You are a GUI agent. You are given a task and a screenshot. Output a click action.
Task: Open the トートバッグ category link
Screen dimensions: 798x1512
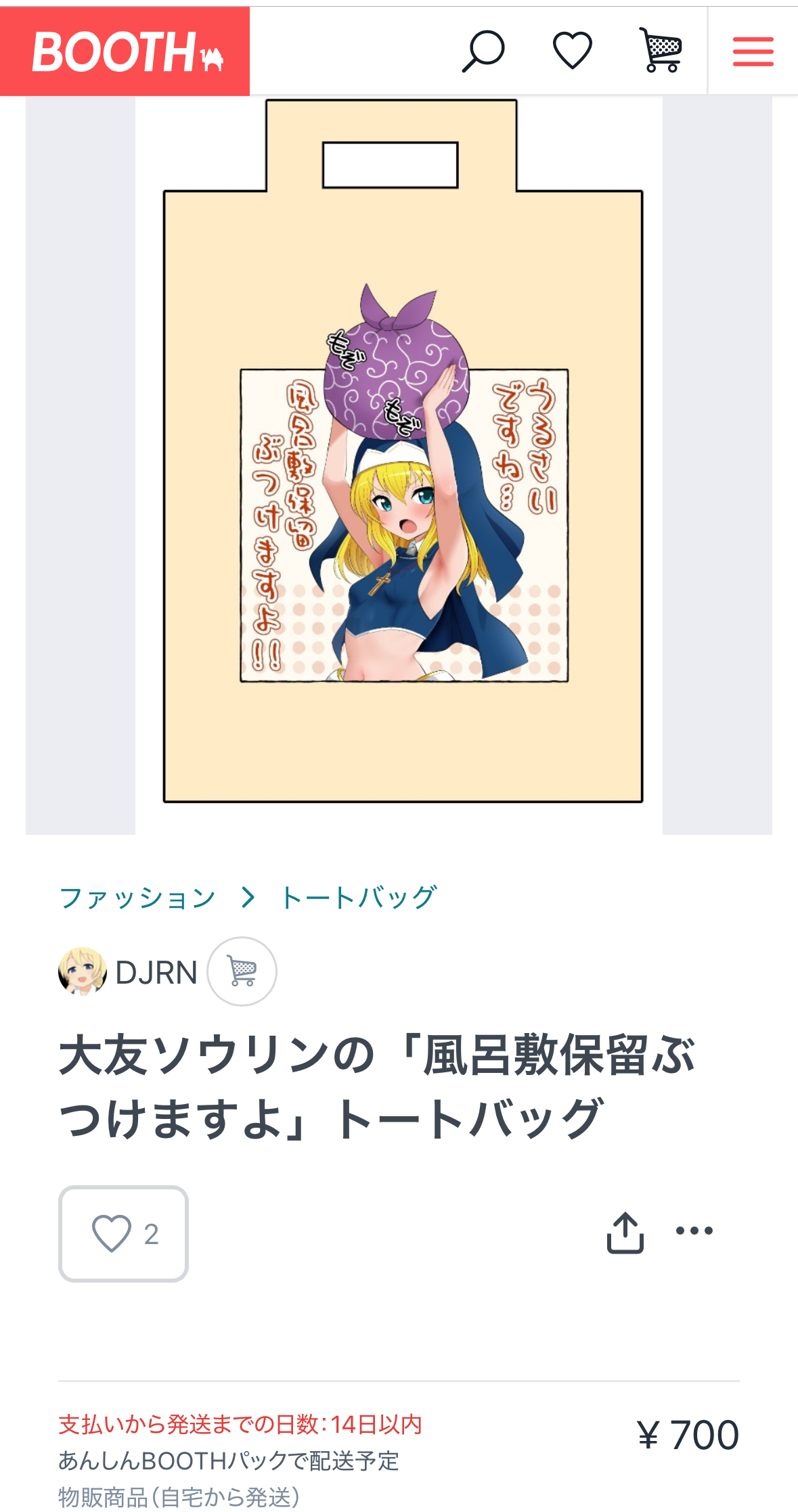(x=359, y=898)
